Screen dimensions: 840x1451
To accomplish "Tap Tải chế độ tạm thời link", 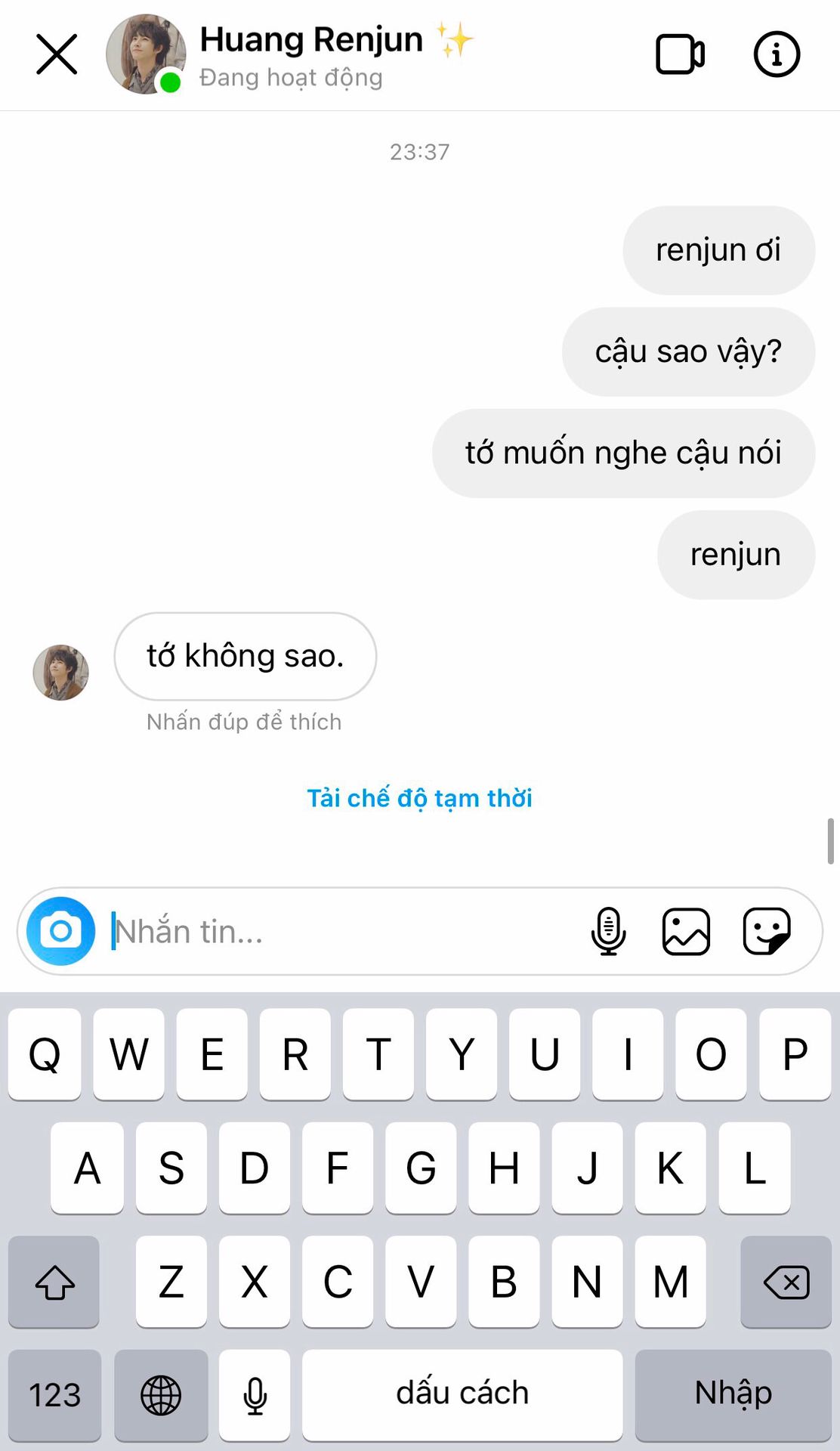I will pos(419,798).
